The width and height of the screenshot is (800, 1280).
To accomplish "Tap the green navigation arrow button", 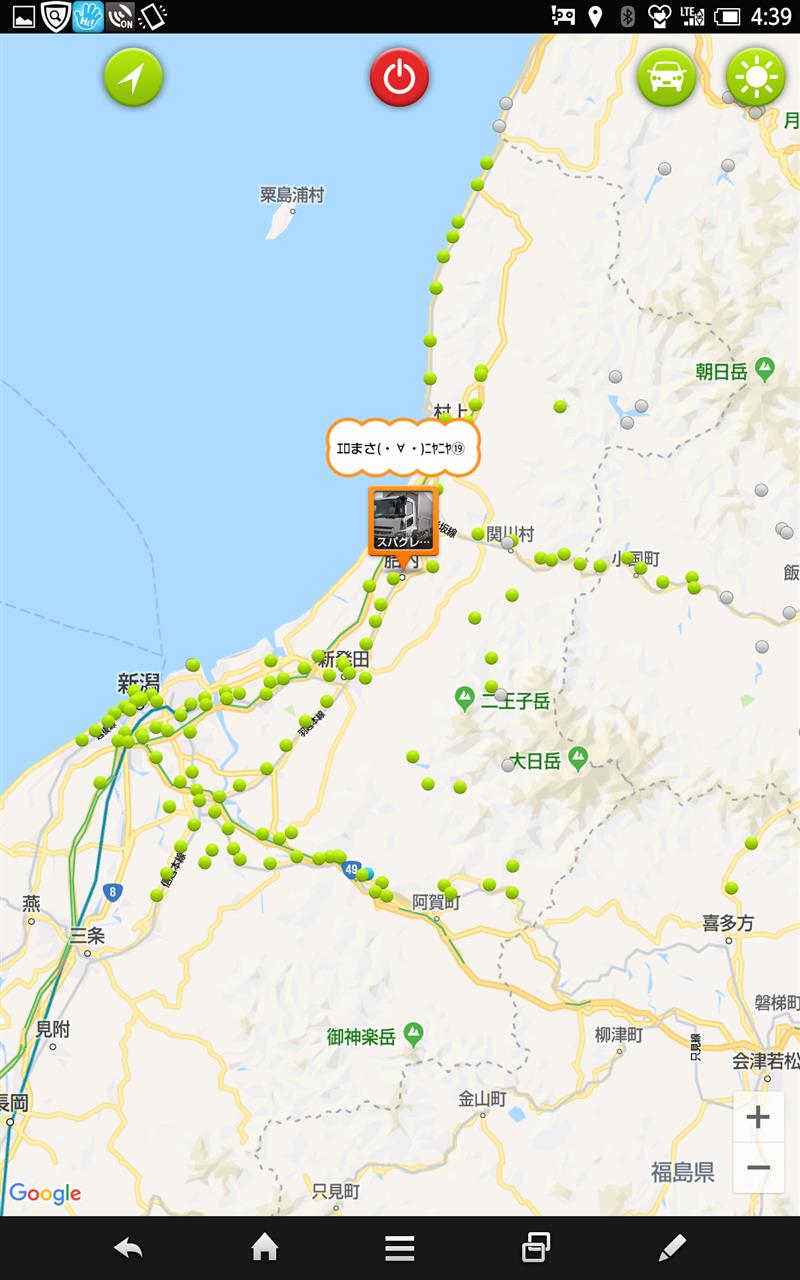I will tap(133, 77).
